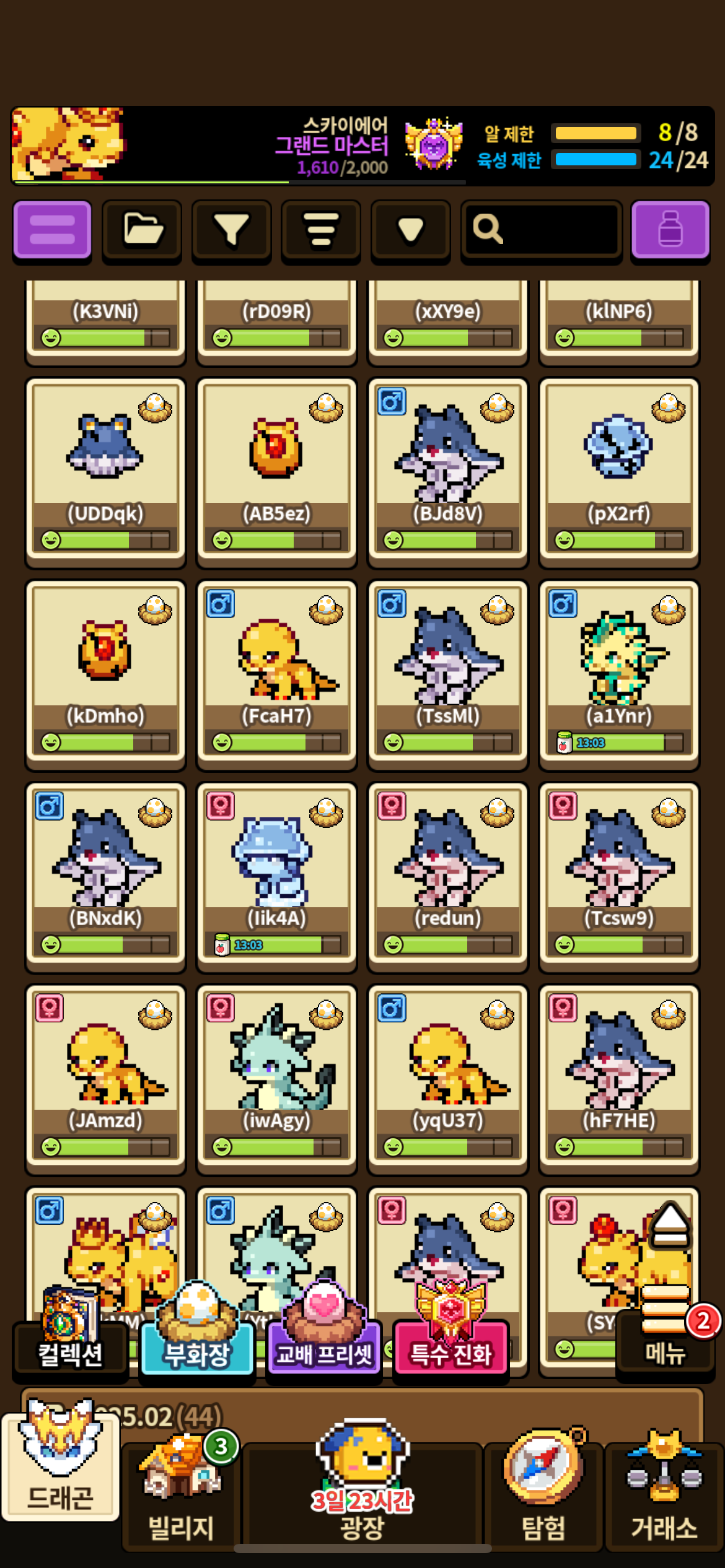Image resolution: width=725 pixels, height=1568 pixels.
Task: Open the filter funnel
Action: click(231, 229)
